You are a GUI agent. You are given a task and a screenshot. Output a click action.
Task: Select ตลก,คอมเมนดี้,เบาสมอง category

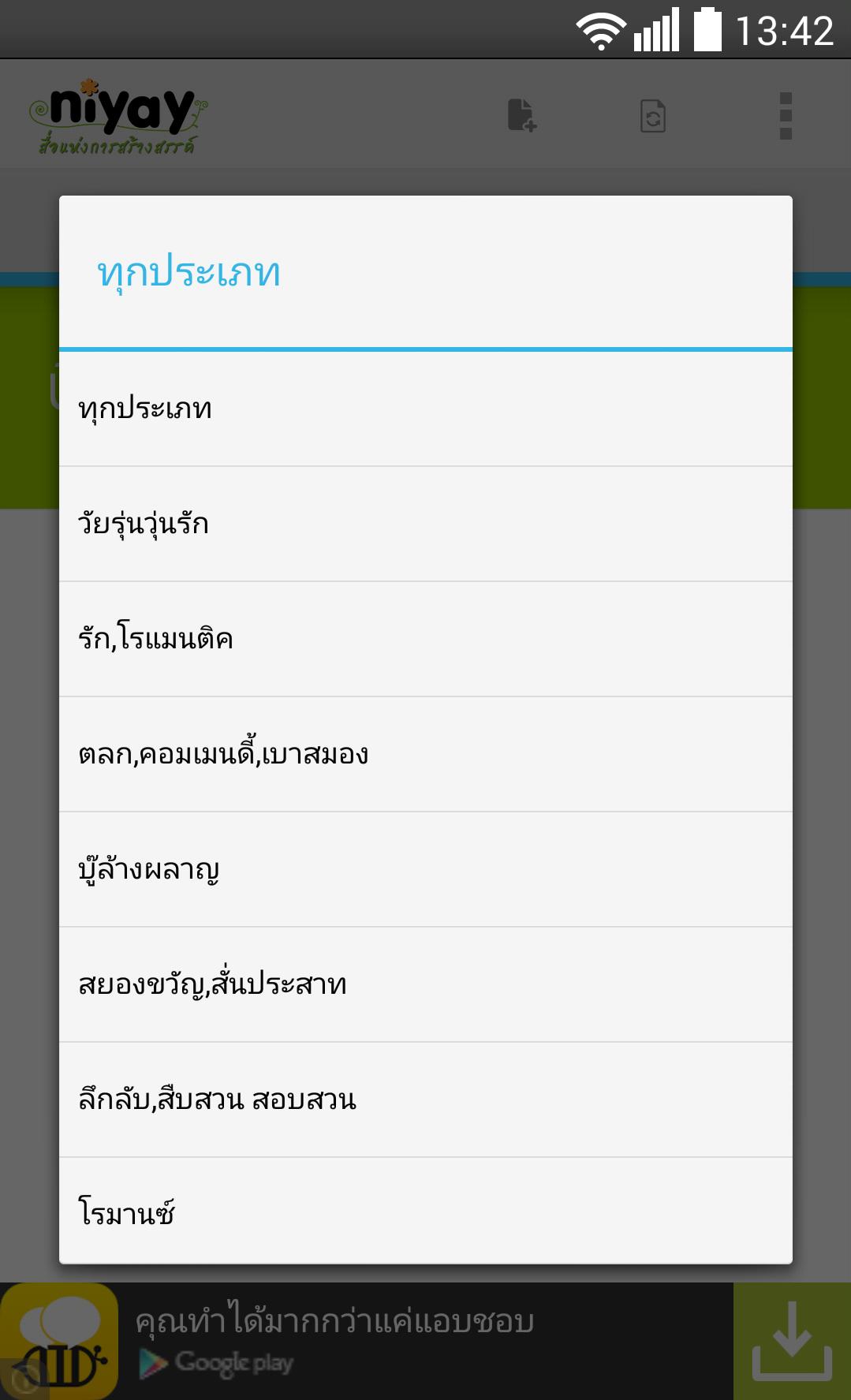(x=425, y=754)
